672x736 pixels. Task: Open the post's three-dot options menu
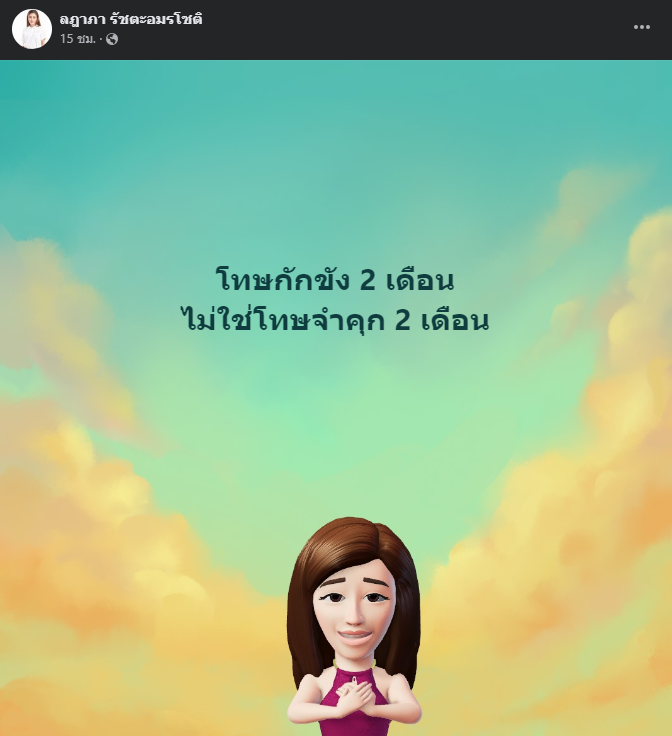(x=642, y=27)
